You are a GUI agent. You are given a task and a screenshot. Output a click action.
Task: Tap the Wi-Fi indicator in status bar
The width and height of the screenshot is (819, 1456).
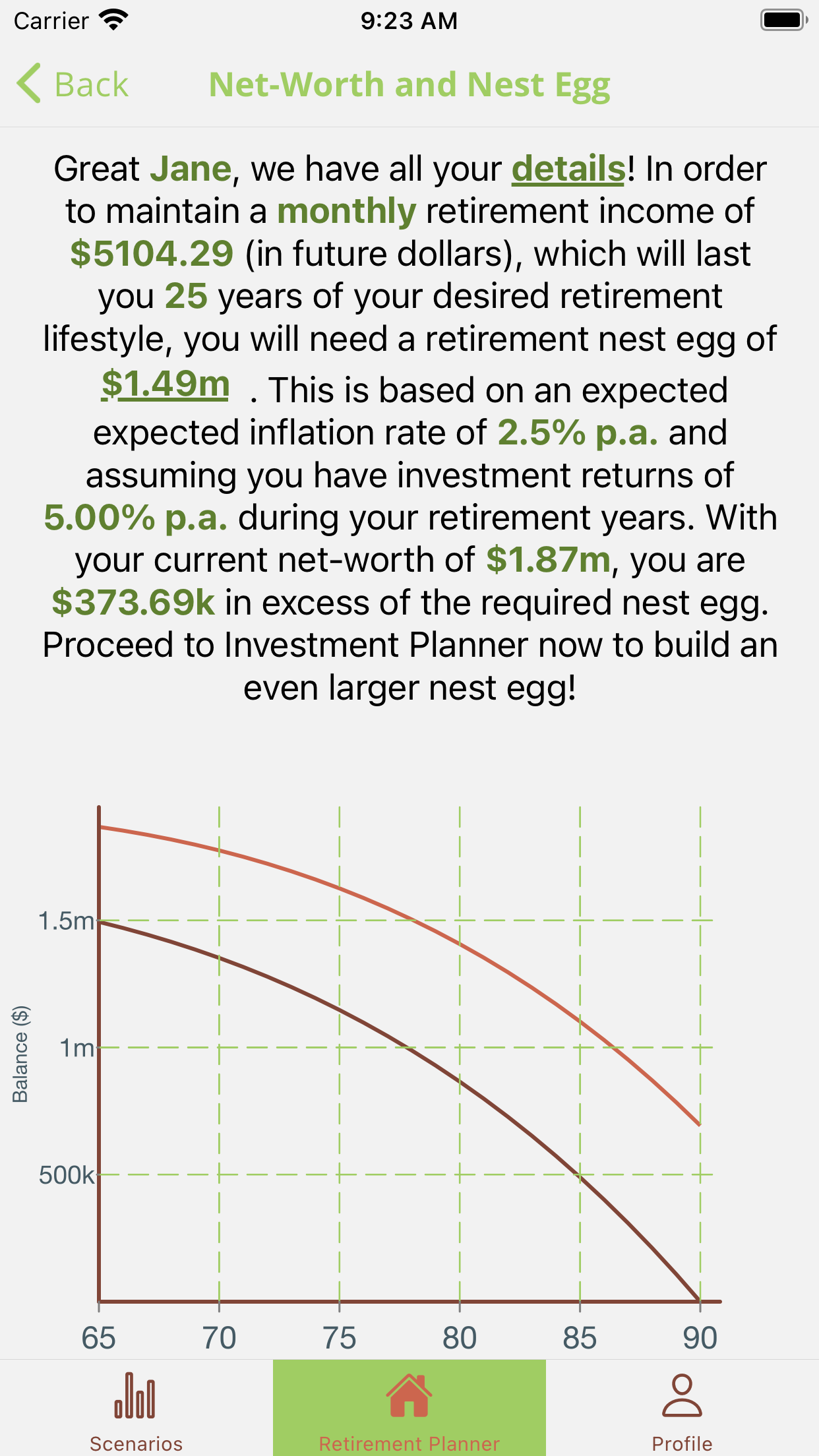tap(112, 20)
